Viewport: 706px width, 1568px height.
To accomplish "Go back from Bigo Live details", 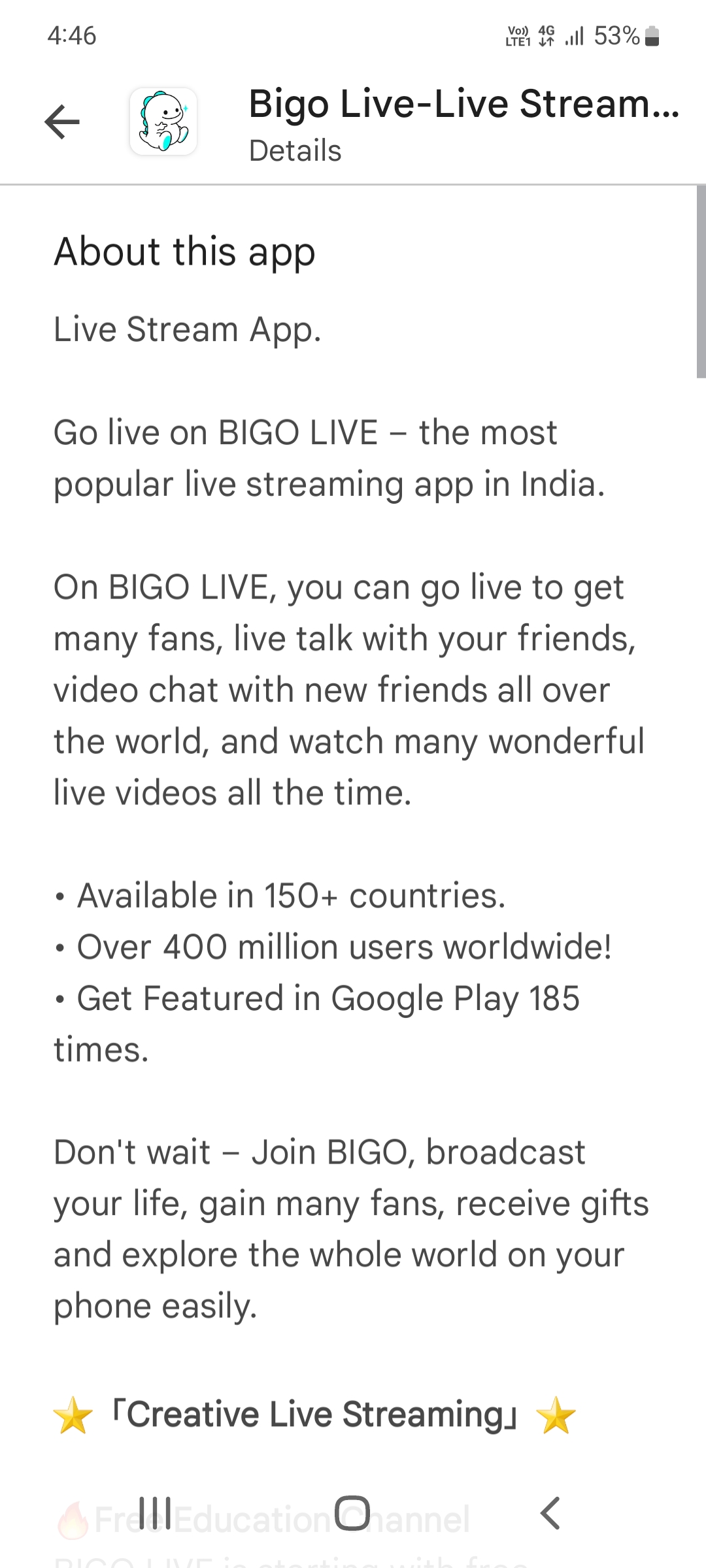I will pyautogui.click(x=62, y=122).
